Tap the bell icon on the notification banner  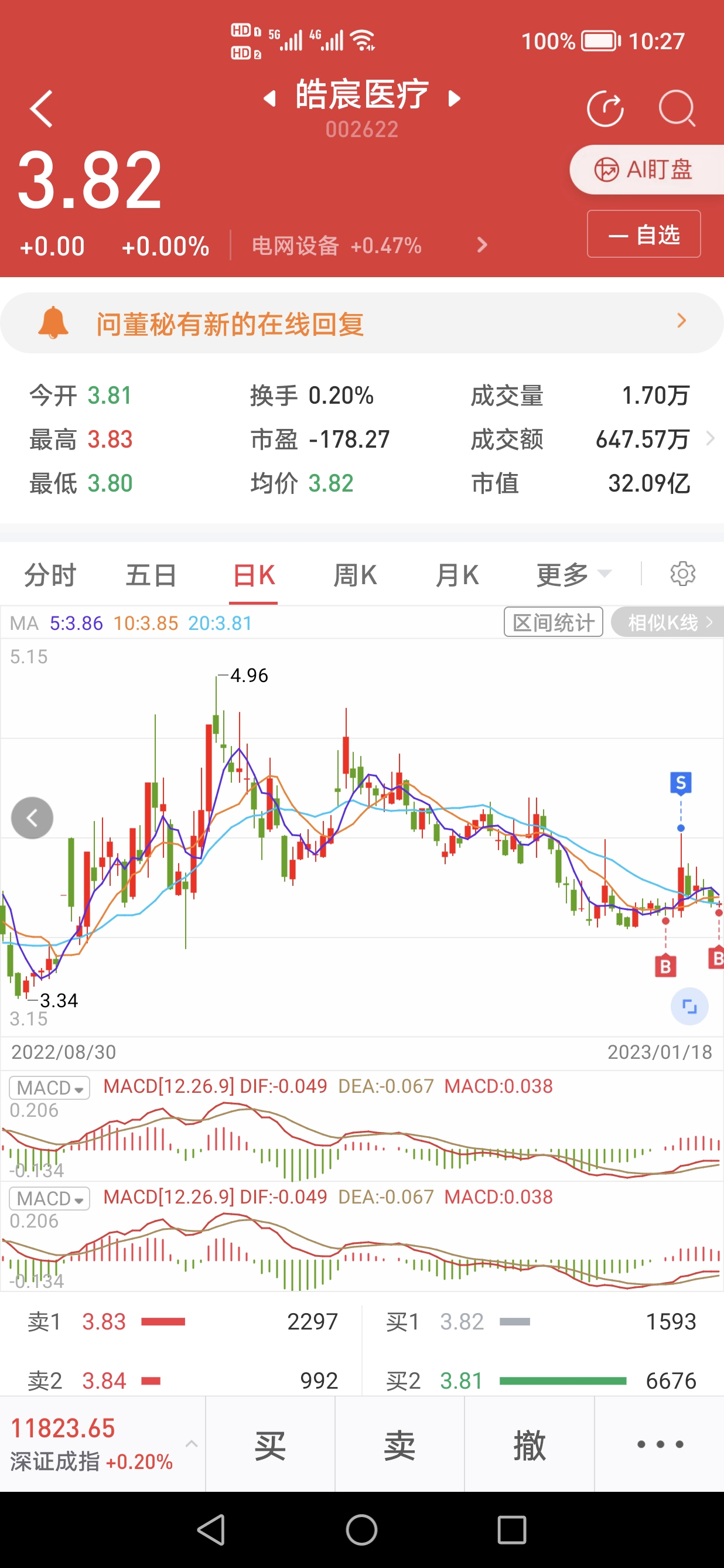point(53,322)
